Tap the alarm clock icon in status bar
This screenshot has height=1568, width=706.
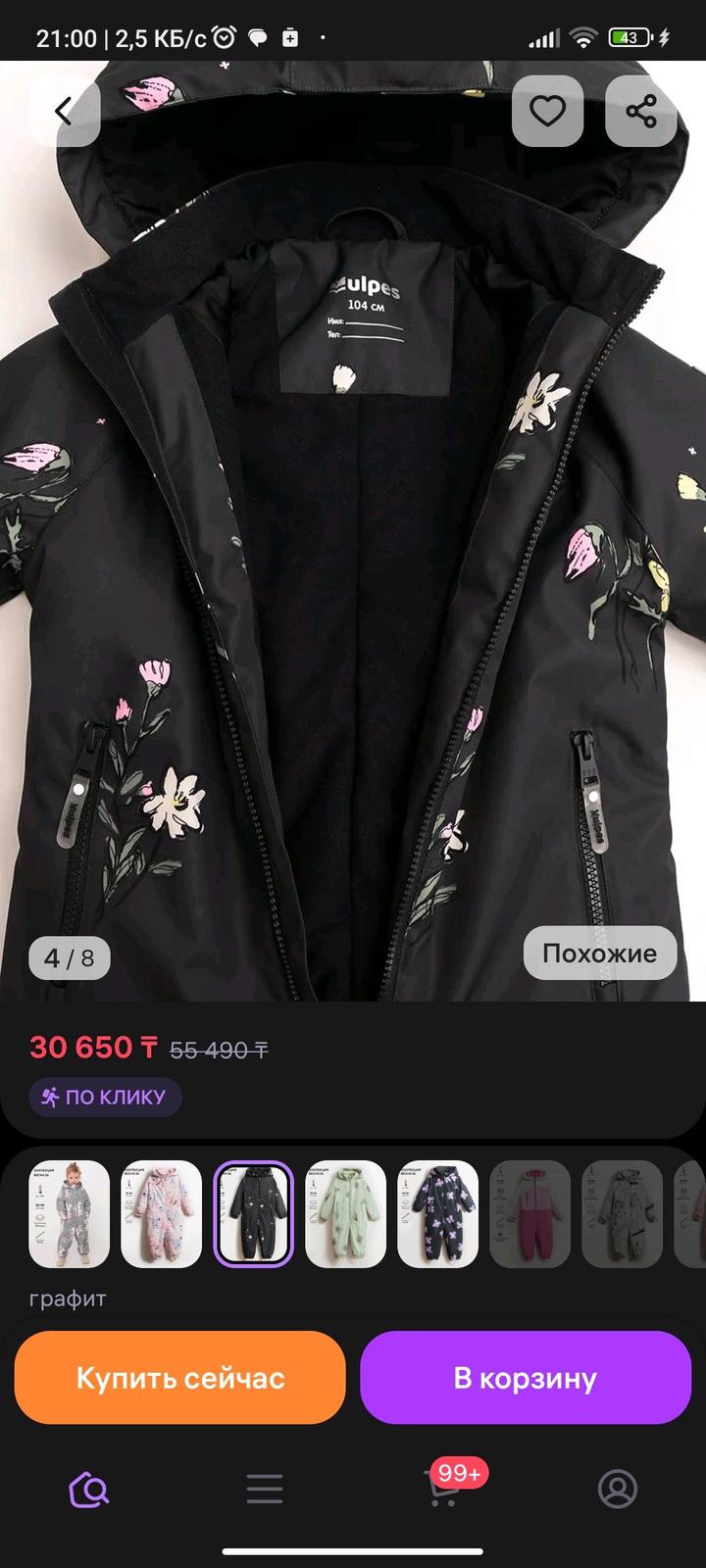(226, 36)
